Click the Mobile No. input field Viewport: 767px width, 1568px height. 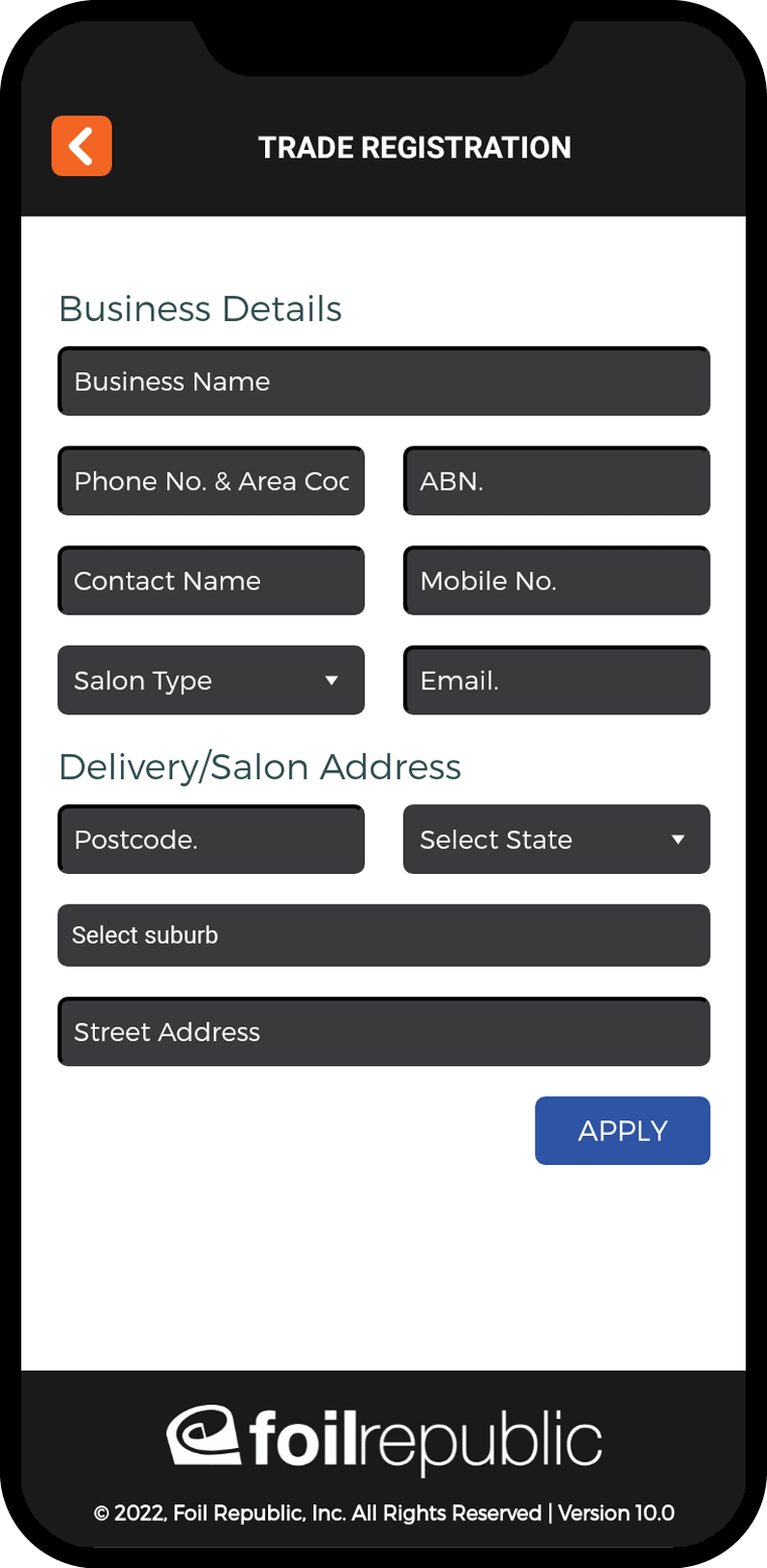pyautogui.click(x=556, y=580)
